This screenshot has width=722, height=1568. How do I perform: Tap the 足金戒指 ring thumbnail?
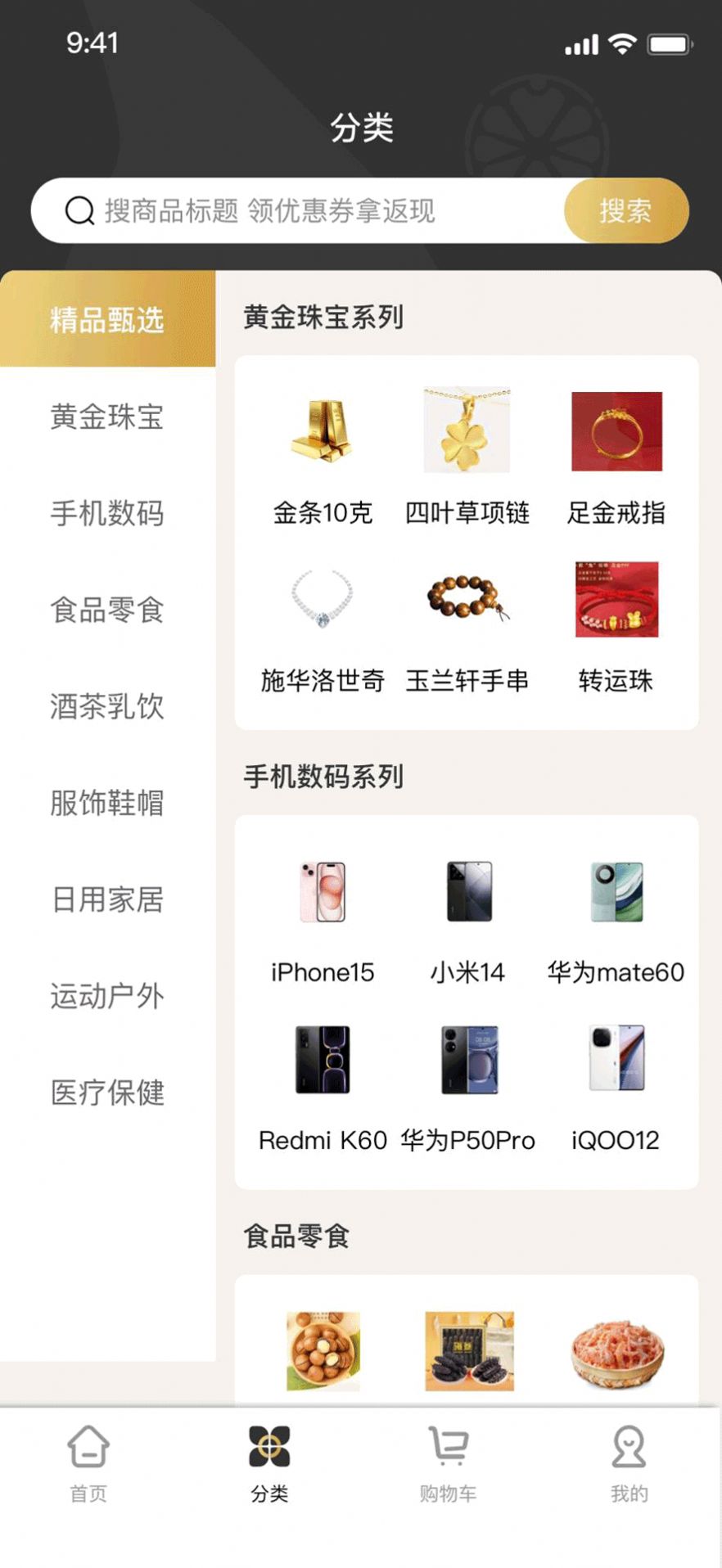(615, 431)
